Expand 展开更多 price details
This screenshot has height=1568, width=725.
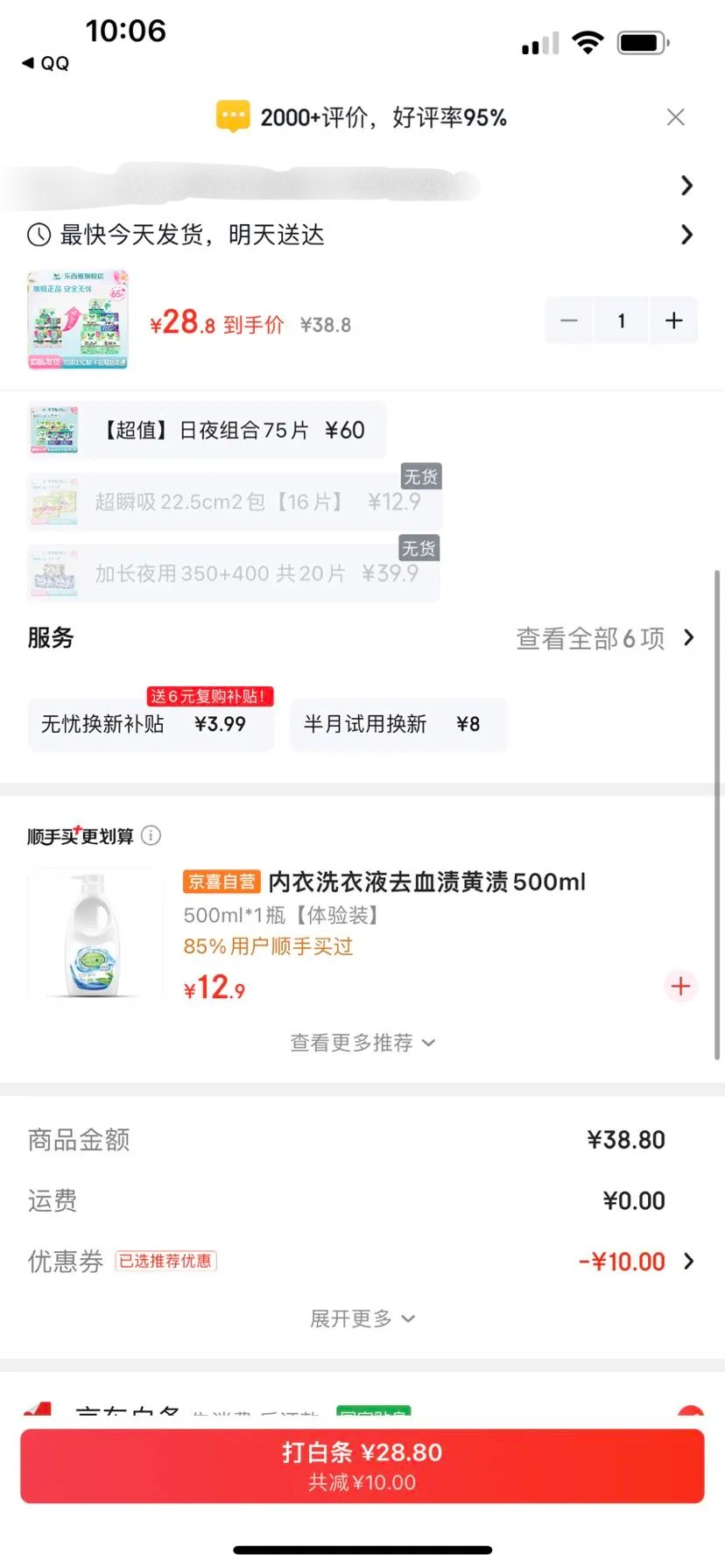[362, 1318]
